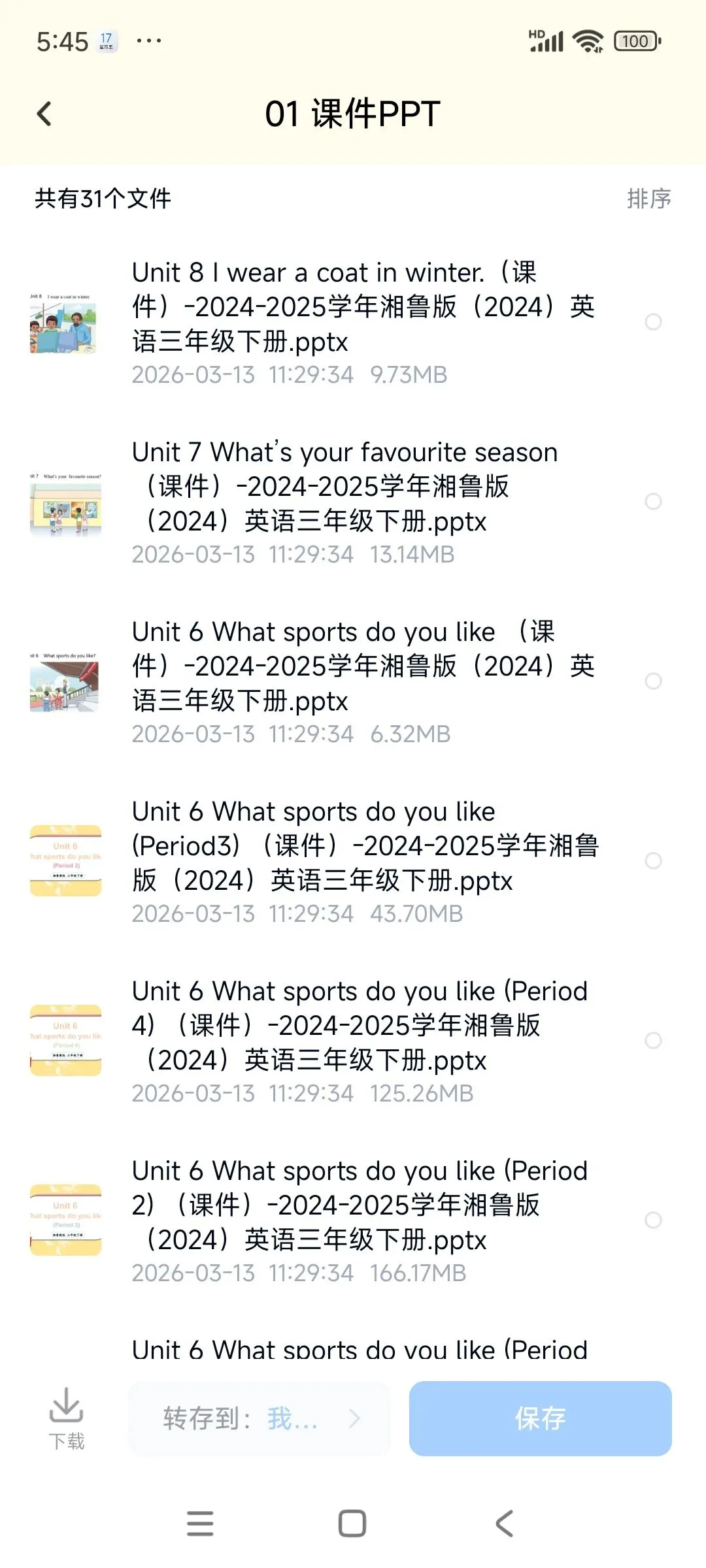Screen dimensions: 706x1568
Task: Go to the home screen
Action: click(x=352, y=1524)
